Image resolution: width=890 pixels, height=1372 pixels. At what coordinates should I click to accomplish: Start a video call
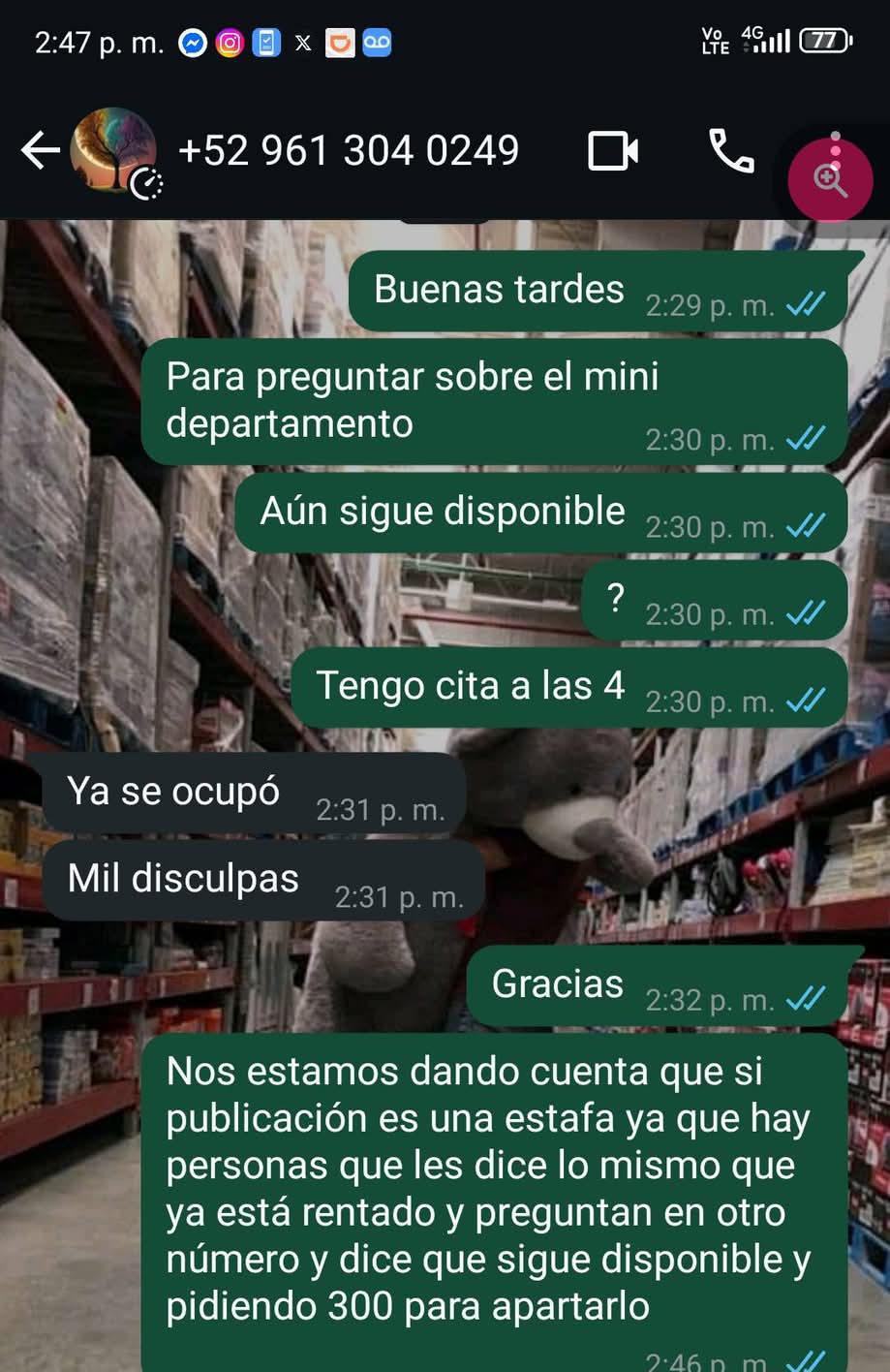click(x=613, y=151)
